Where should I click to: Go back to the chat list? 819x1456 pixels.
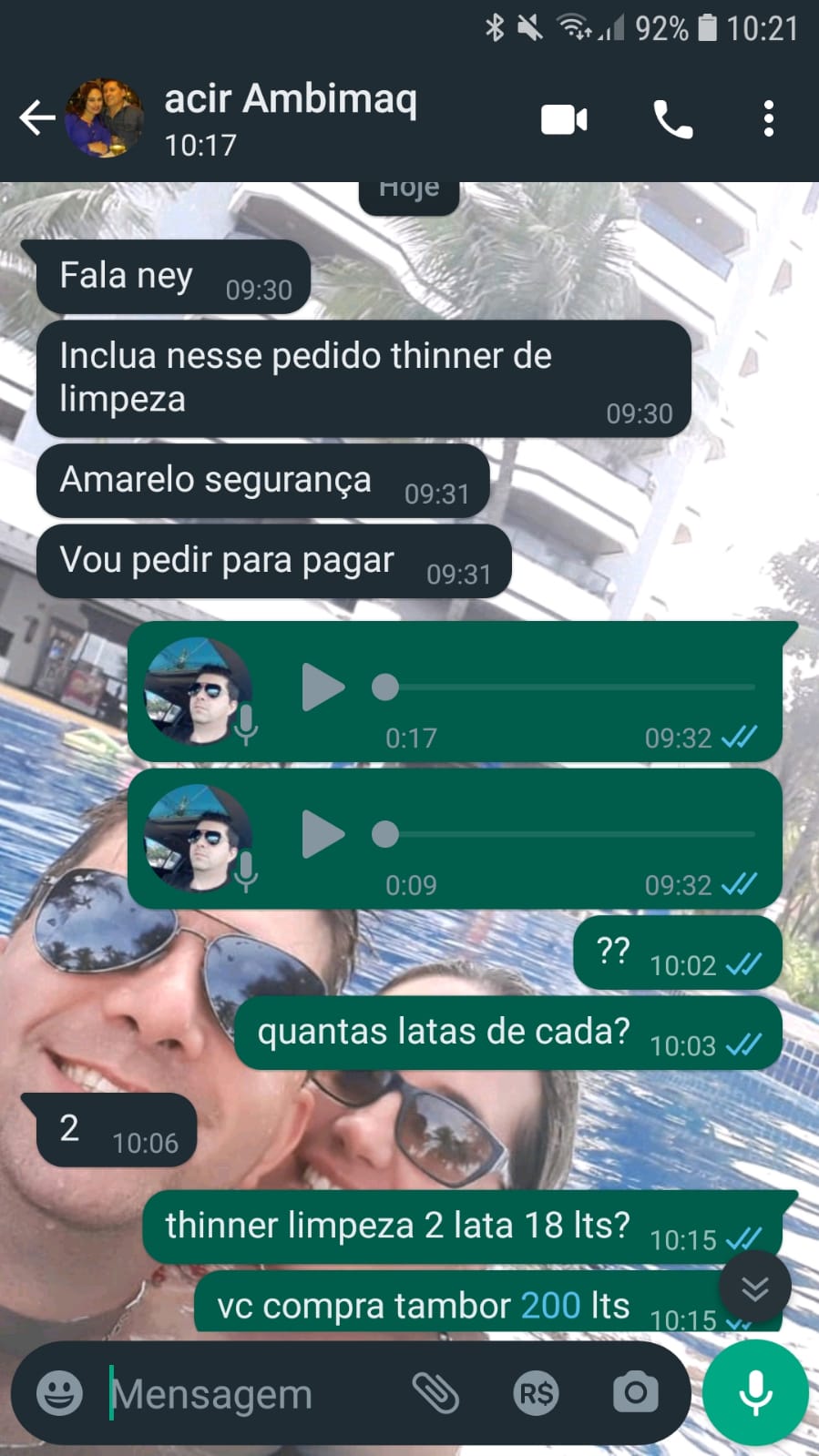pos(36,118)
